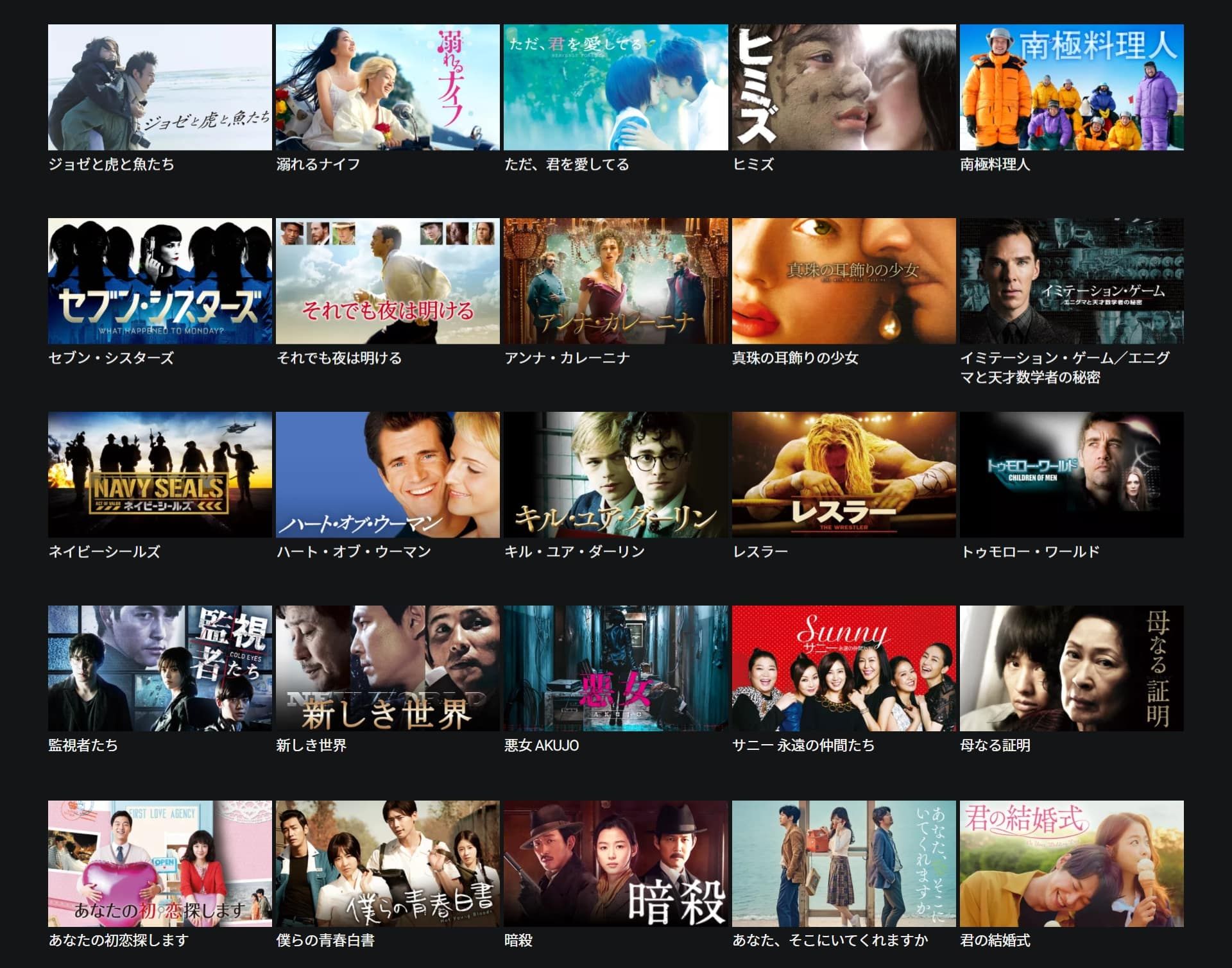
Task: Open トゥモロー・ワールド
Action: (1072, 475)
